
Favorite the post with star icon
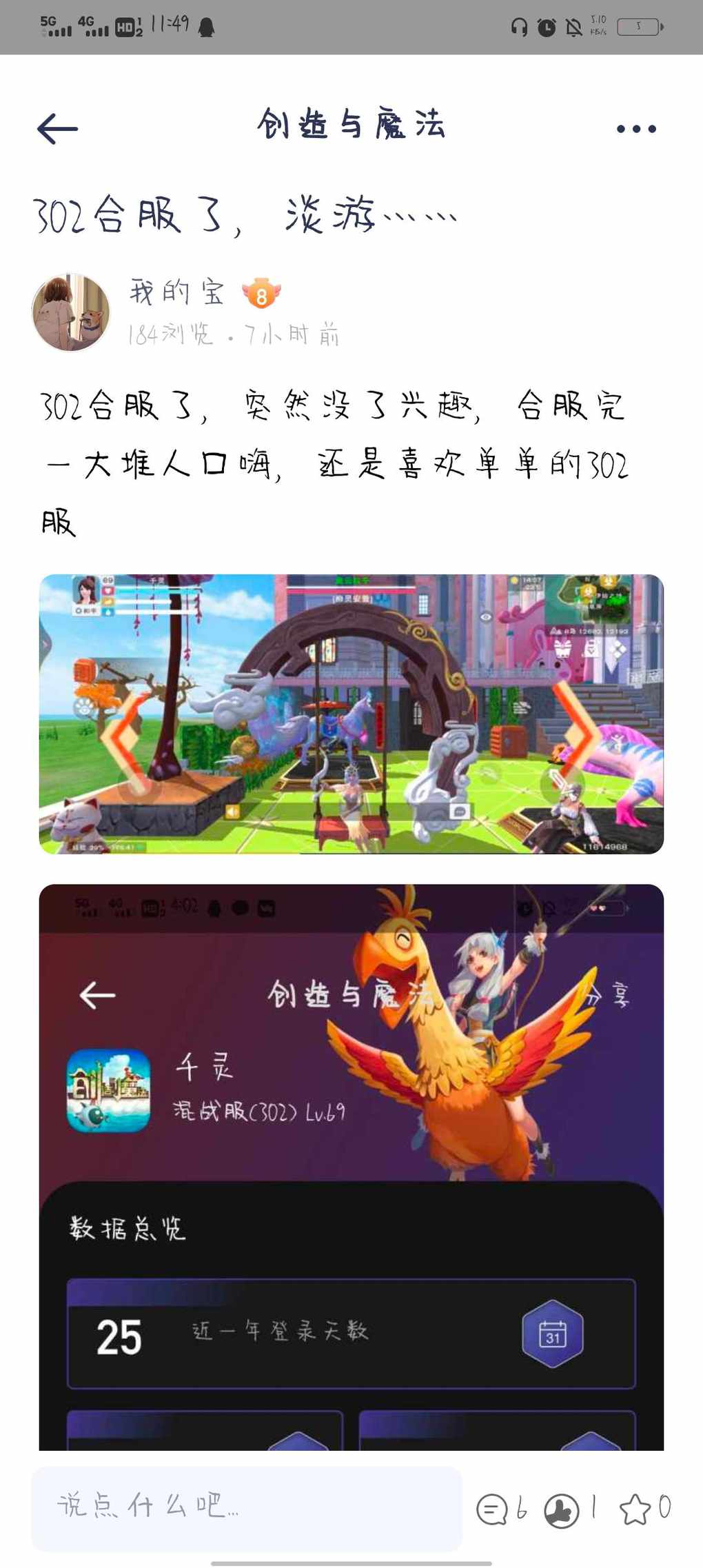[x=635, y=1510]
